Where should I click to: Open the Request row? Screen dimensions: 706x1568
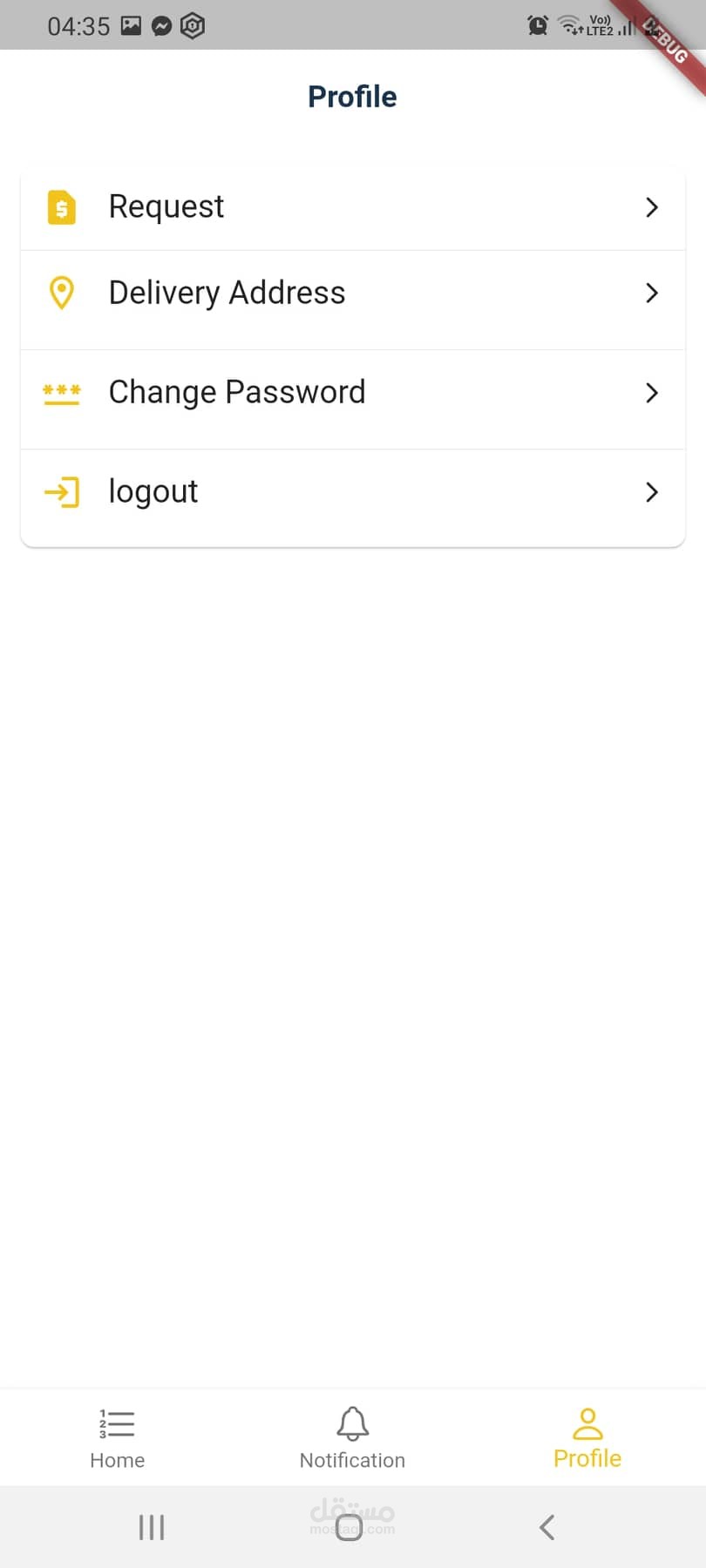click(x=352, y=207)
